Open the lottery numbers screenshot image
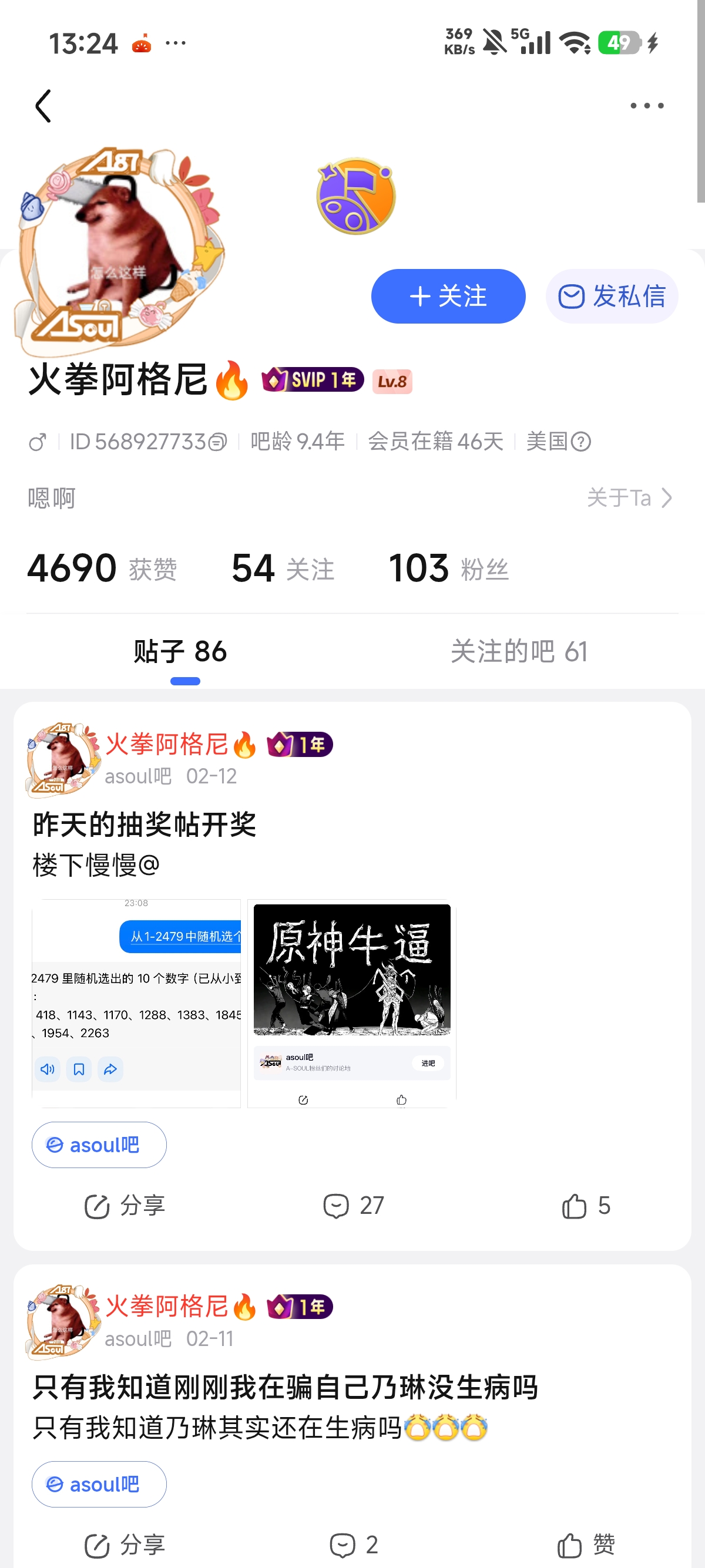Viewport: 705px width, 1568px height. tap(136, 1003)
